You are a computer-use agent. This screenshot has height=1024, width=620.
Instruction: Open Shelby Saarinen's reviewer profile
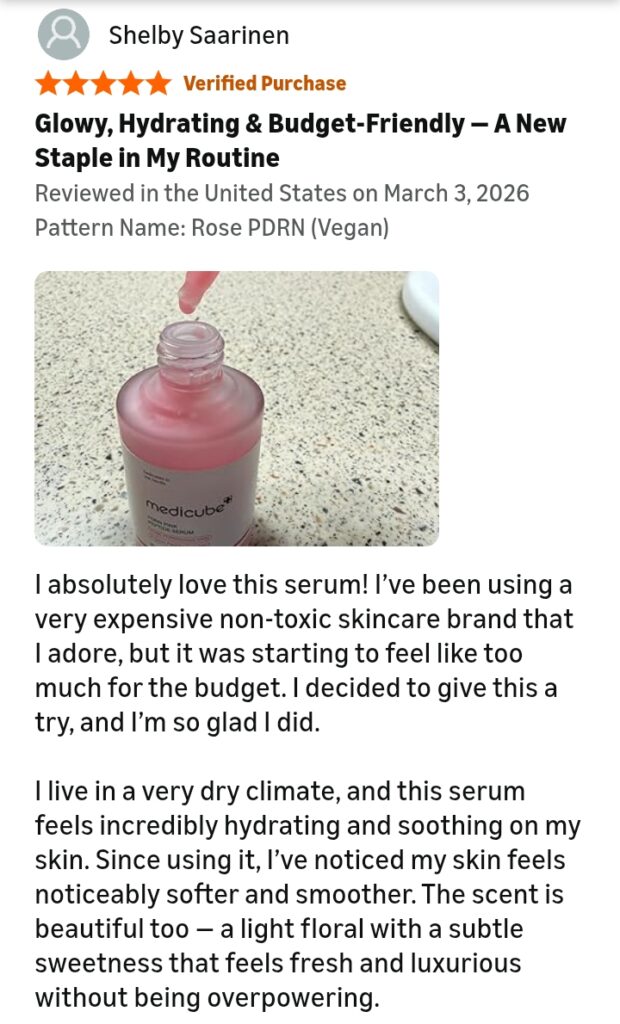pyautogui.click(x=198, y=37)
